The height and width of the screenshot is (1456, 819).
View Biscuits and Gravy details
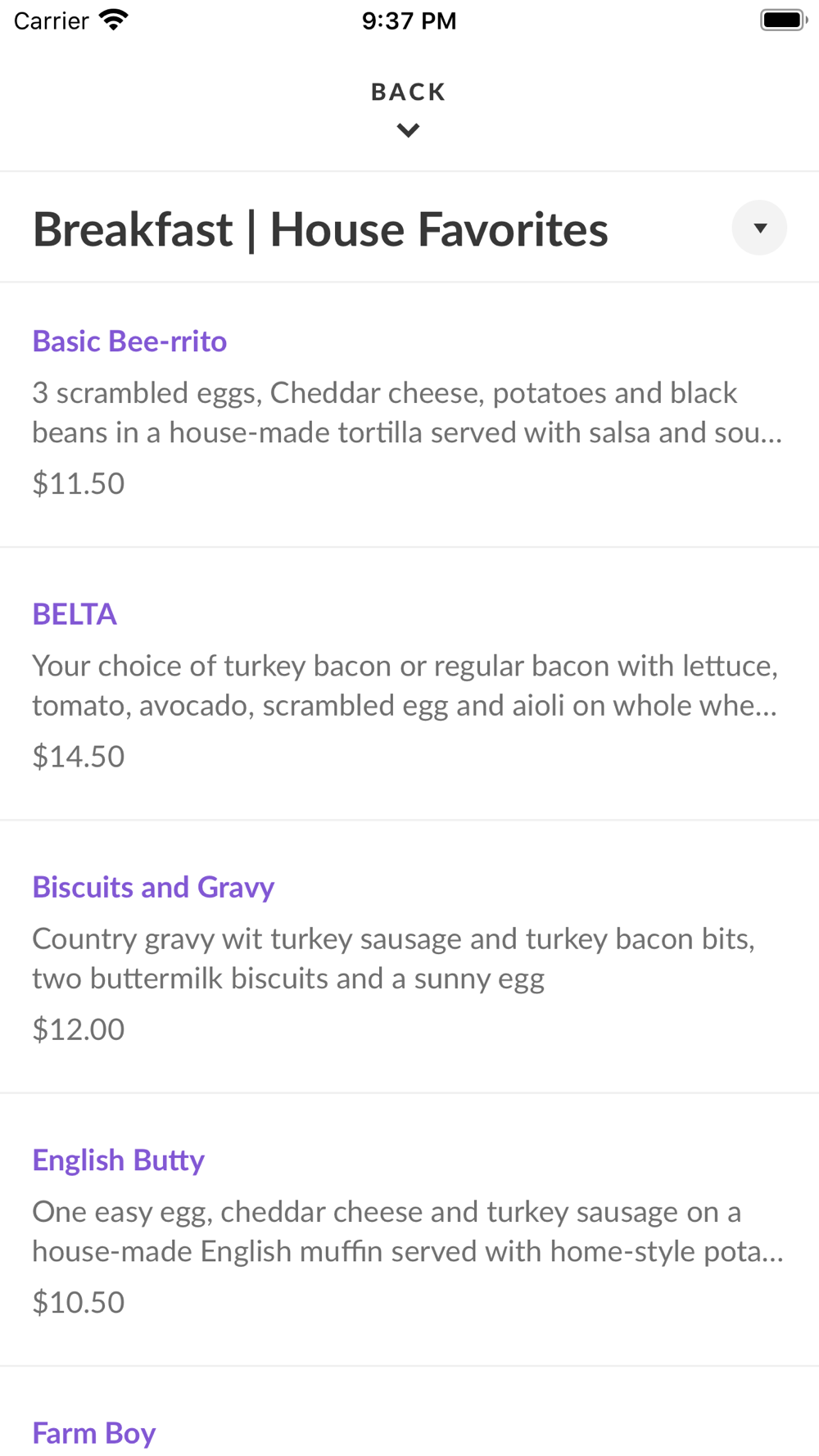point(409,957)
